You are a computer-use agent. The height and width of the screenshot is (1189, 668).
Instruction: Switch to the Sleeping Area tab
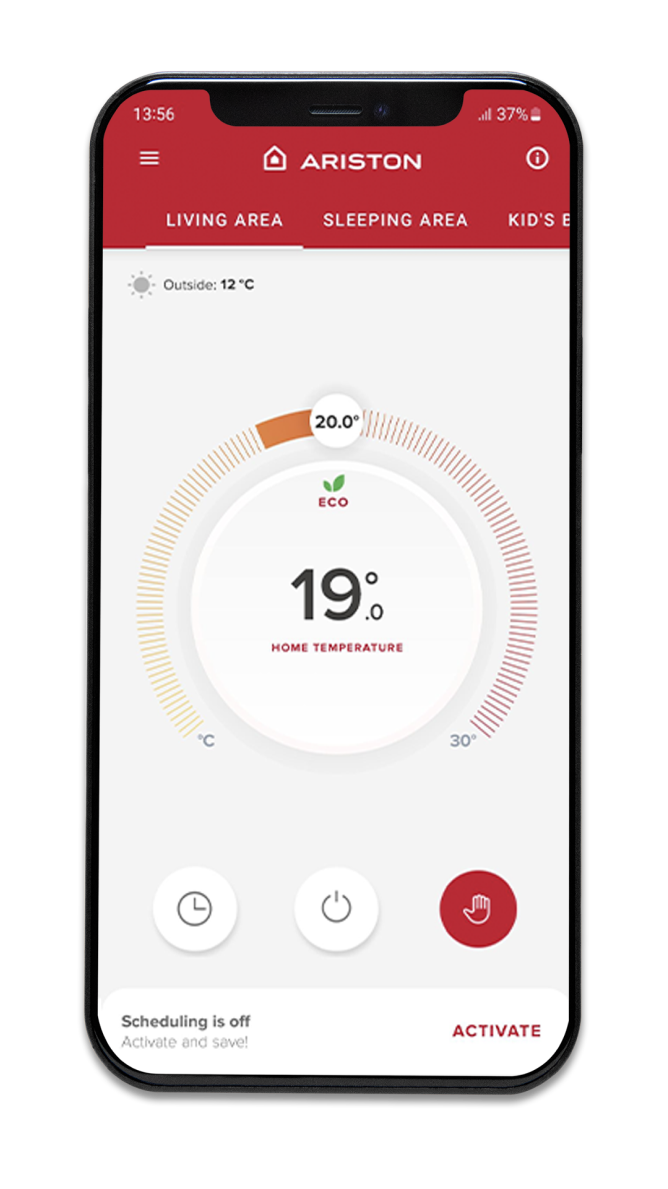point(395,220)
